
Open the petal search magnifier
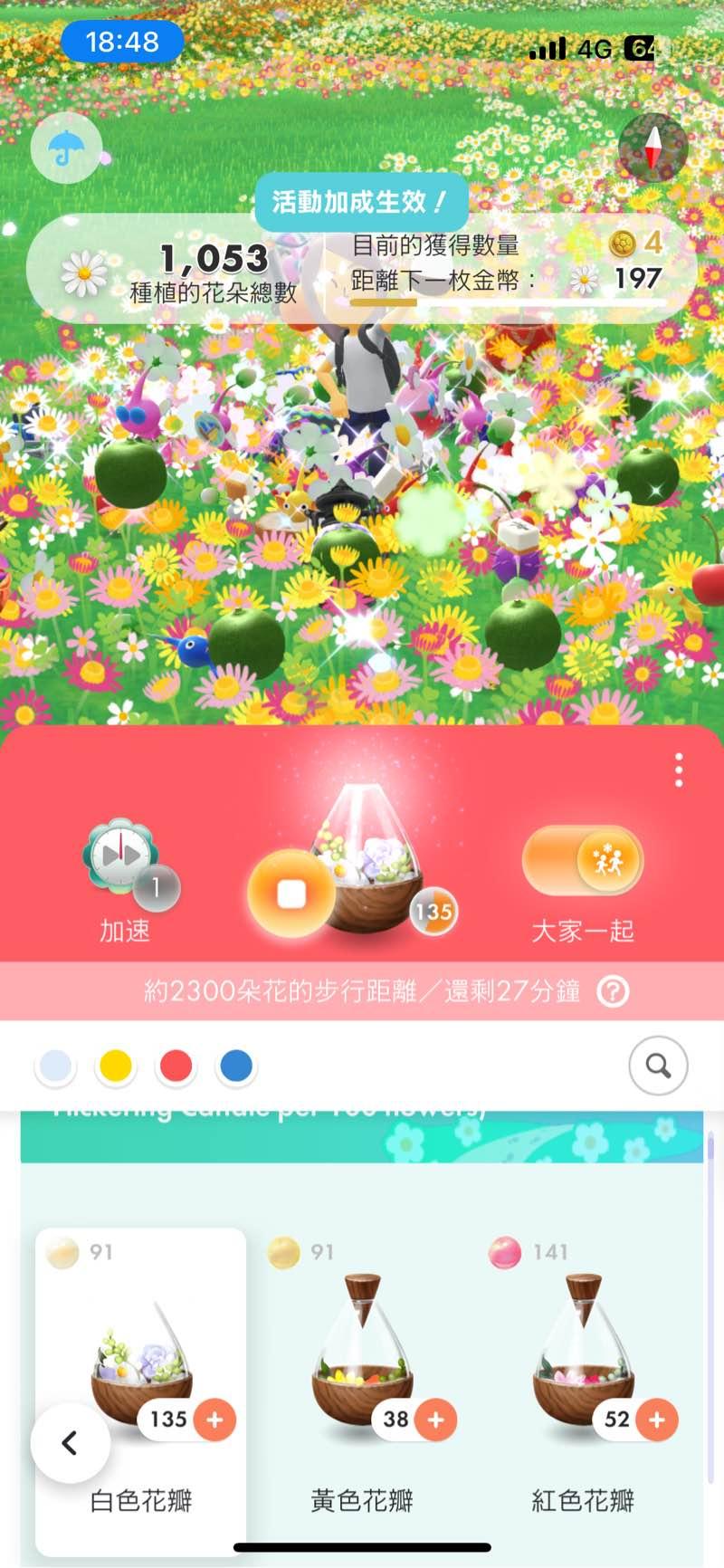658,1066
